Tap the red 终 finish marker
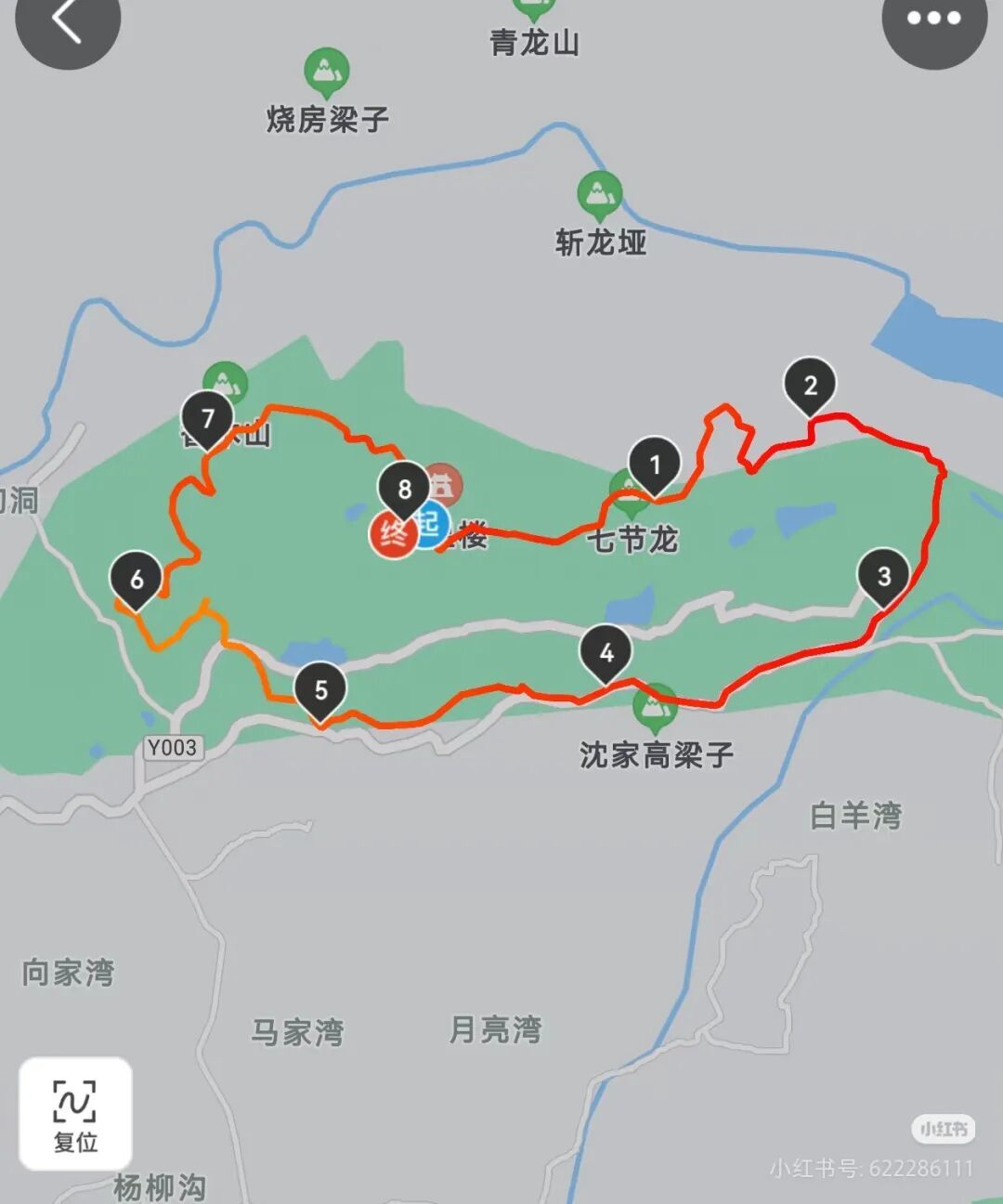Screen dimensions: 1003x1204 pos(394,531)
